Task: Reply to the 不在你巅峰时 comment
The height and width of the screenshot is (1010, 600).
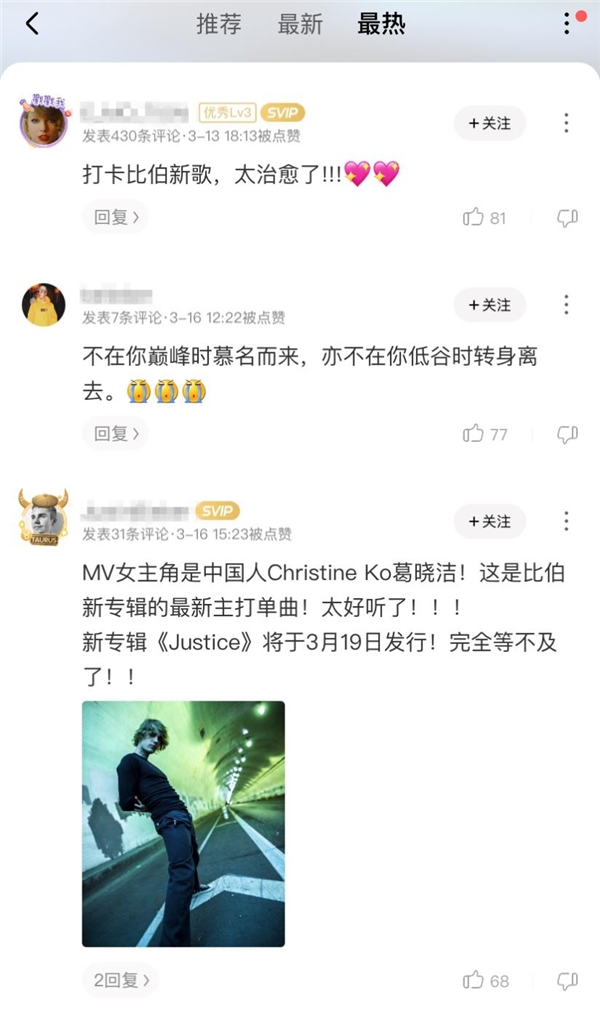Action: coord(115,433)
